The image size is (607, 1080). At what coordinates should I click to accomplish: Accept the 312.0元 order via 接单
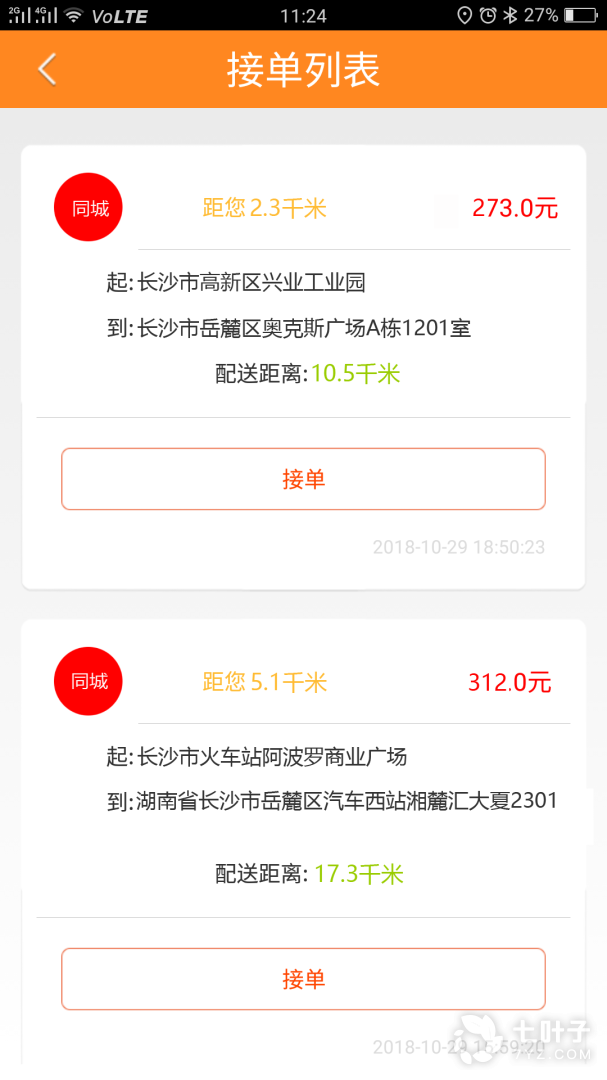click(x=303, y=979)
